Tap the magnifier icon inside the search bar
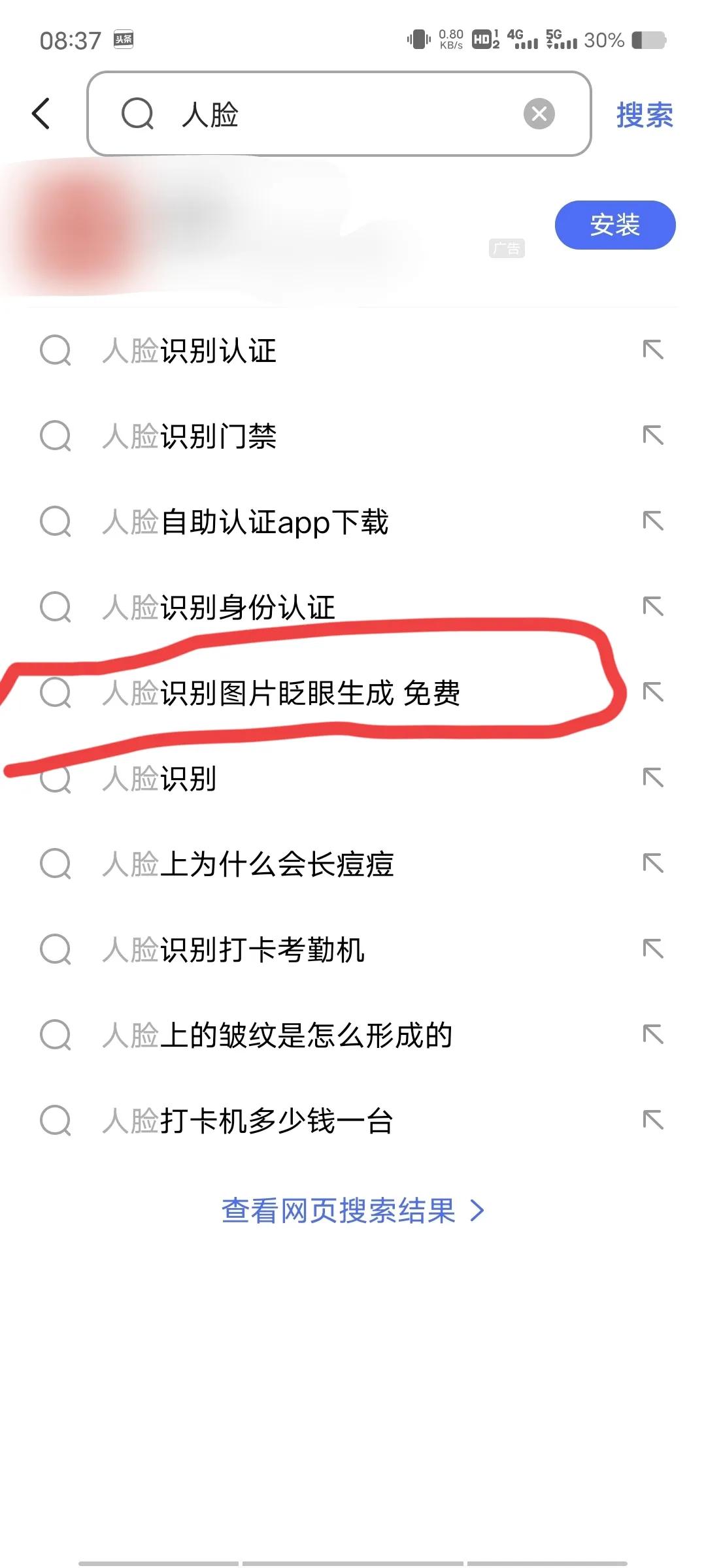The image size is (706, 1568). [x=135, y=114]
